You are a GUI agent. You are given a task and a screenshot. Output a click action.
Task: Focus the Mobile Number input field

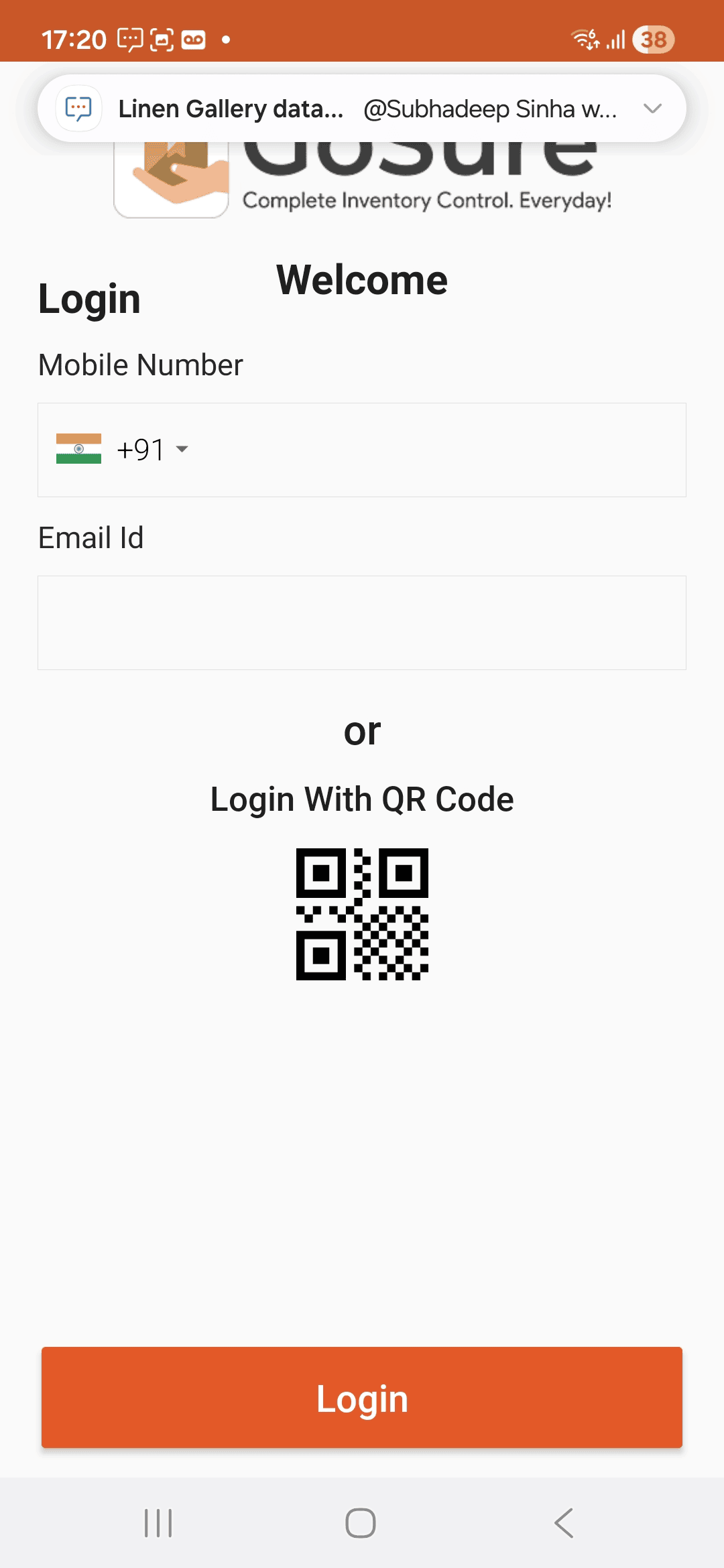[x=436, y=450]
